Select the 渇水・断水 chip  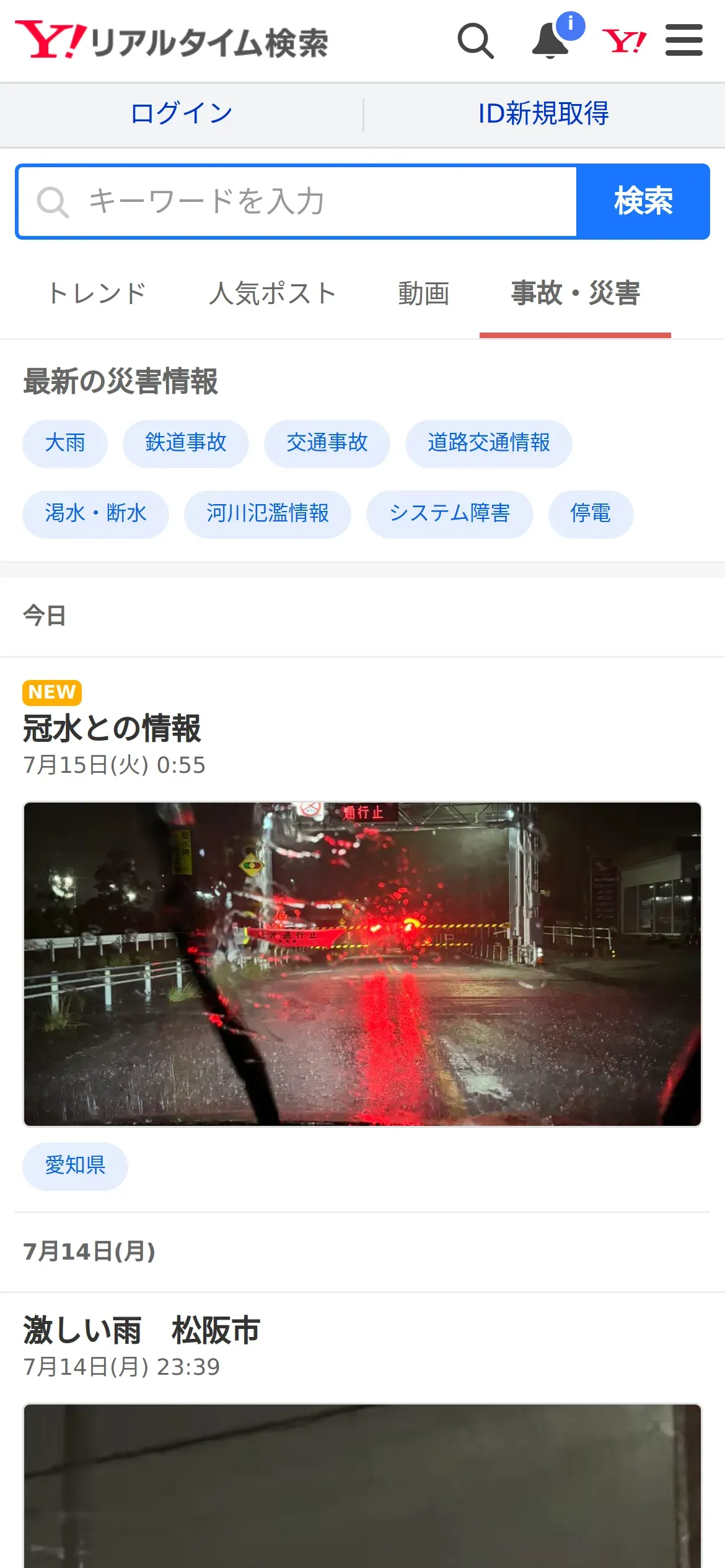(x=96, y=514)
